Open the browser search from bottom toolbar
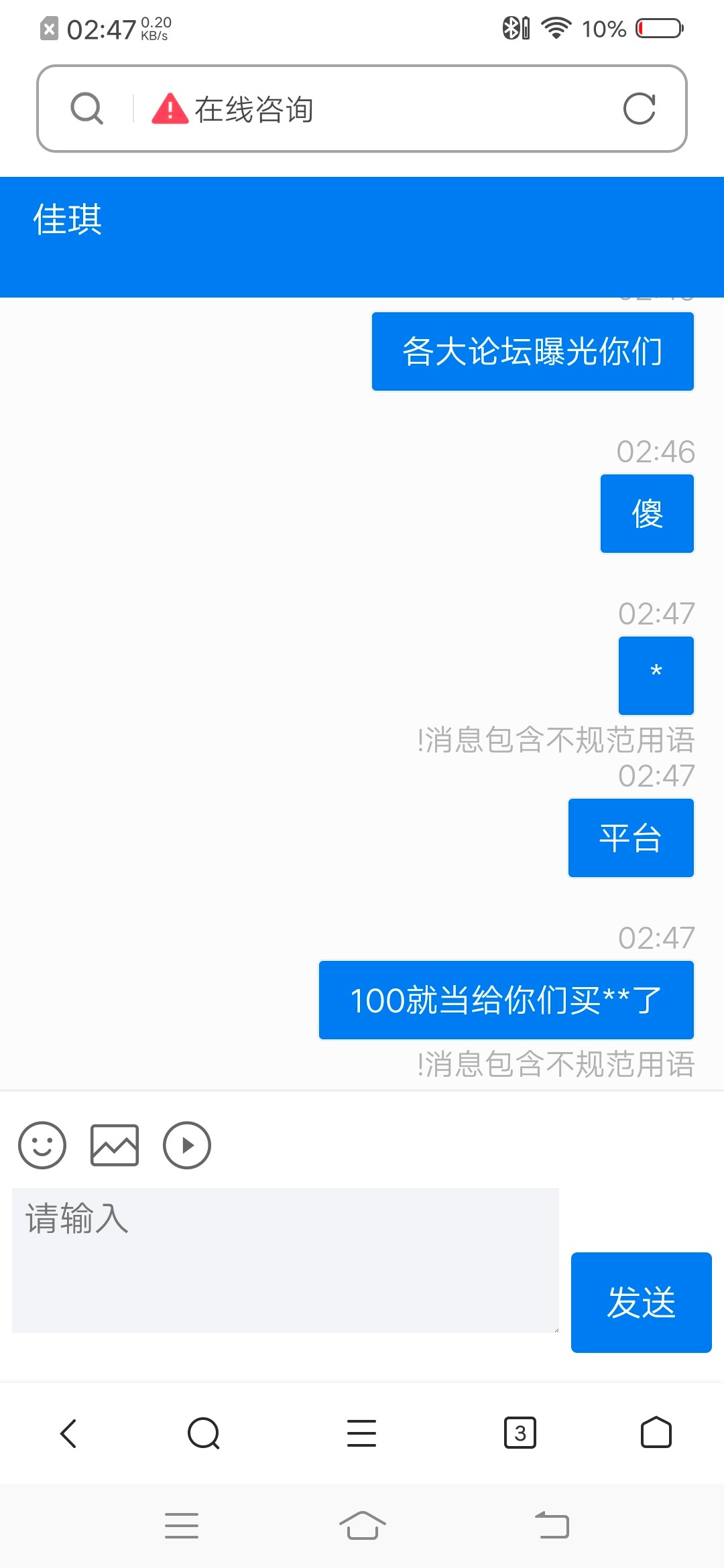 tap(204, 1433)
